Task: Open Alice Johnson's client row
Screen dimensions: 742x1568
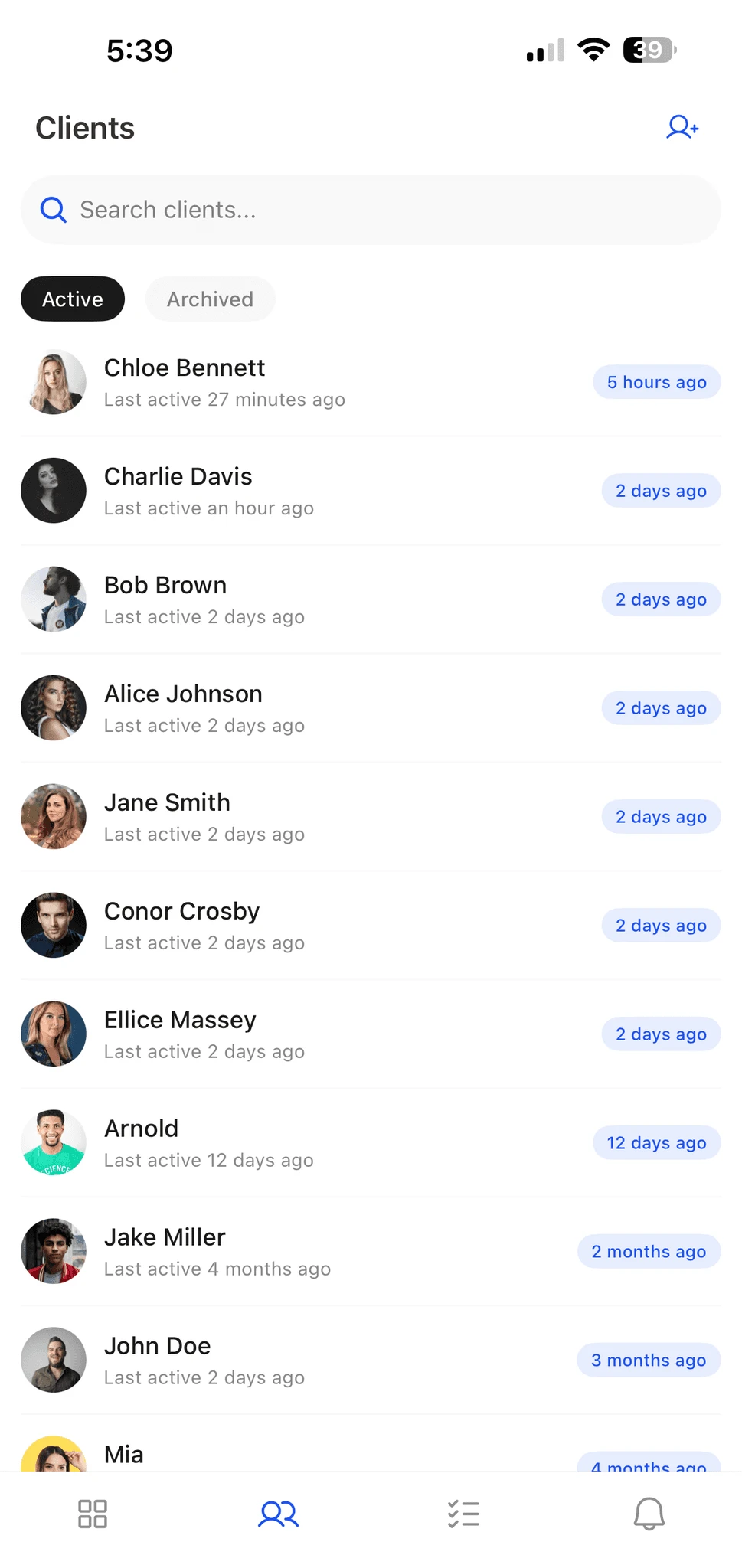Action: pyautogui.click(x=306, y=708)
